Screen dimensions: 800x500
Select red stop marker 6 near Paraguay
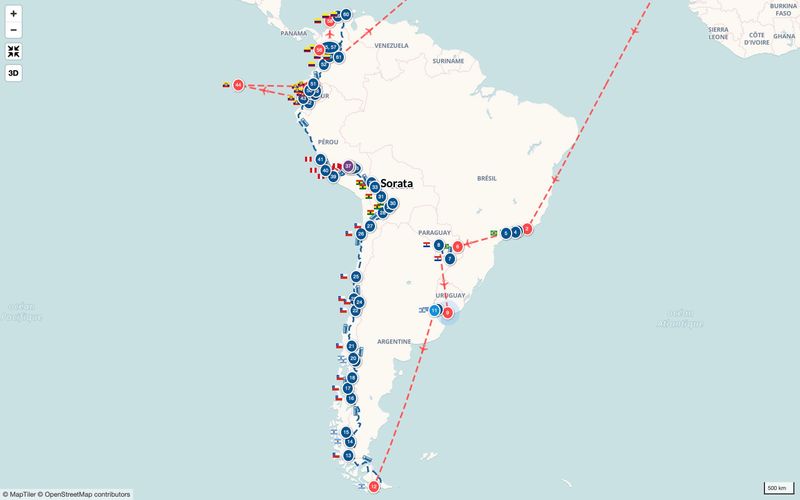tap(458, 246)
